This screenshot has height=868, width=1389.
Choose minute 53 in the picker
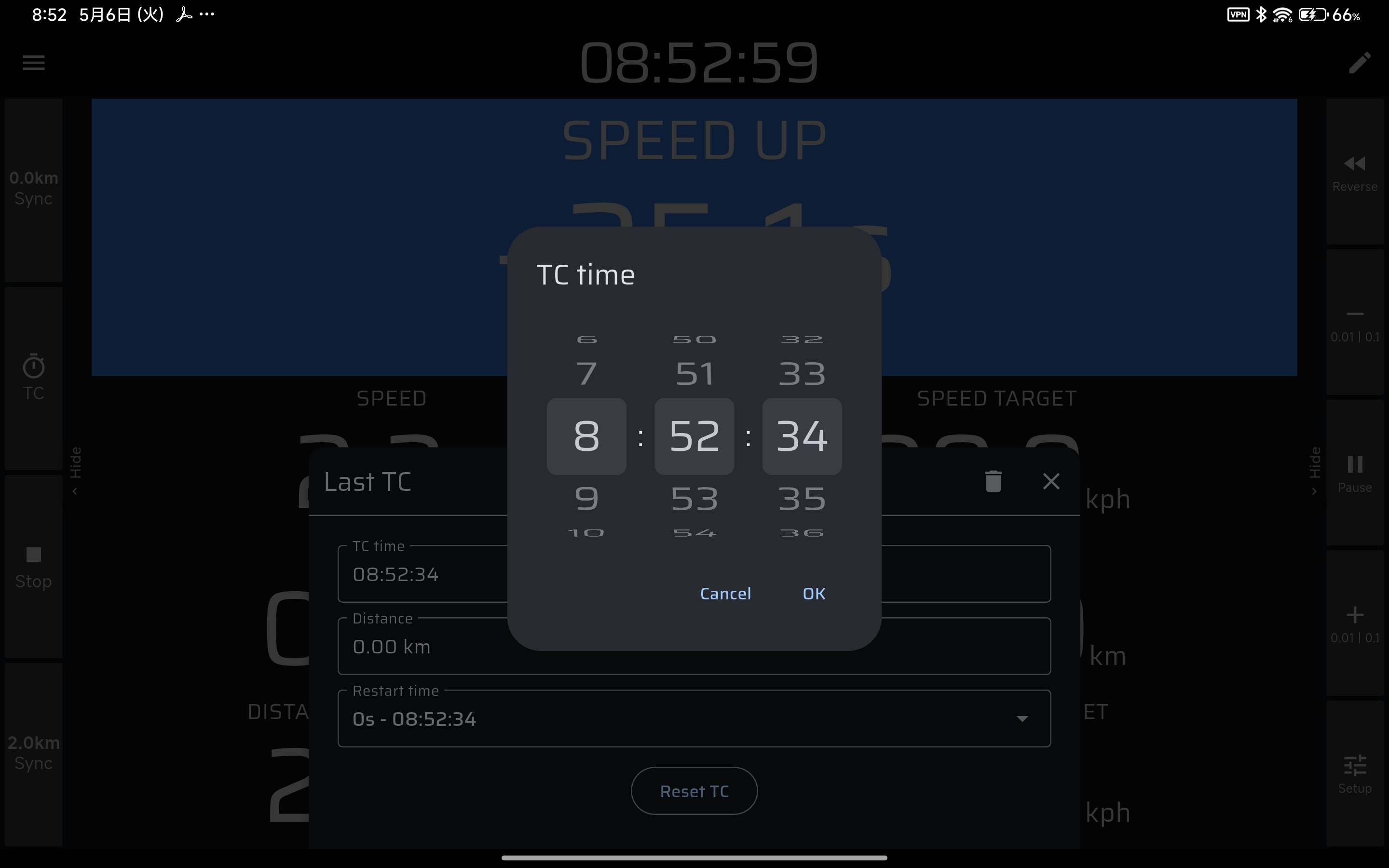coord(694,498)
